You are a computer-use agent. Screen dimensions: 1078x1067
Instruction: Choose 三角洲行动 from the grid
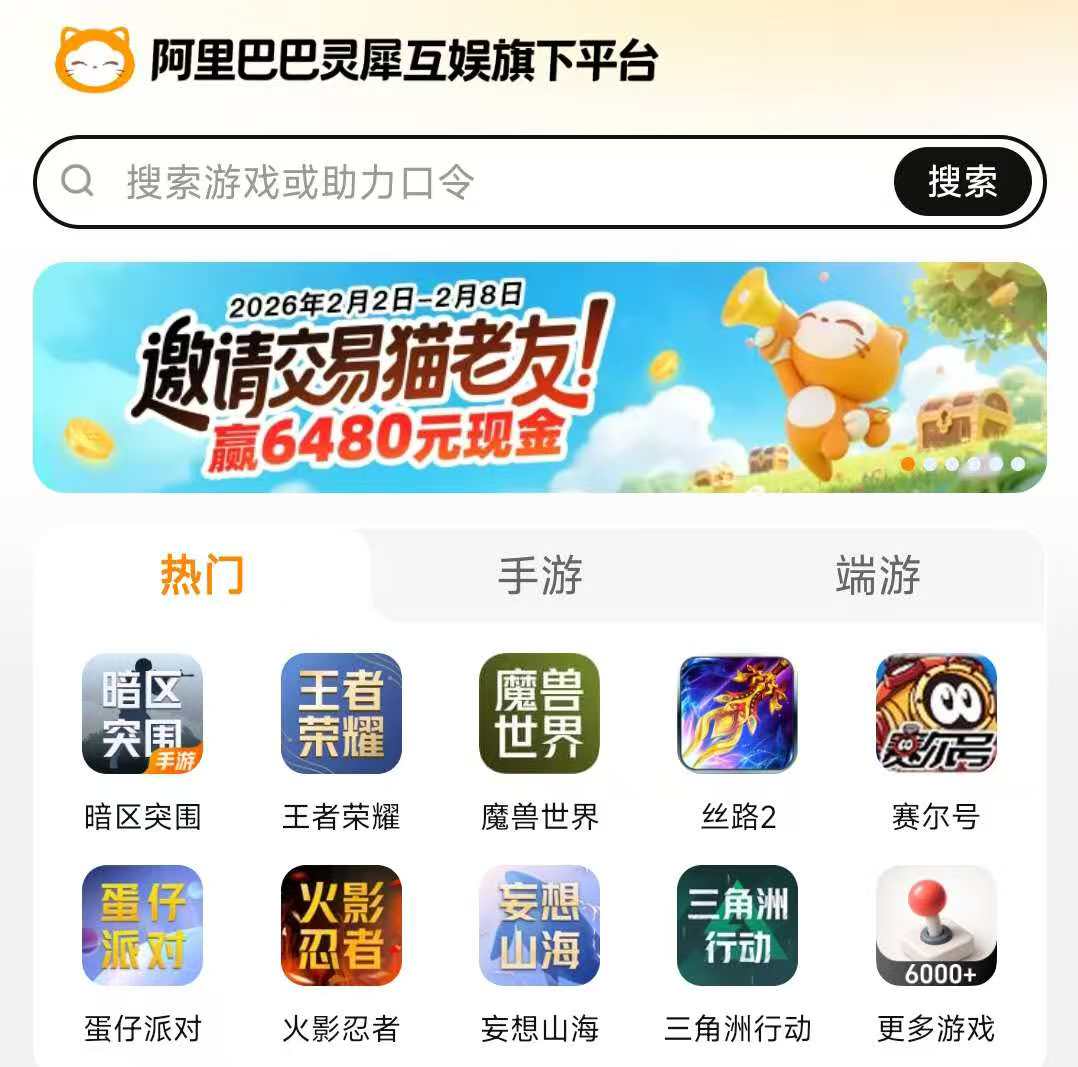pyautogui.click(x=738, y=925)
